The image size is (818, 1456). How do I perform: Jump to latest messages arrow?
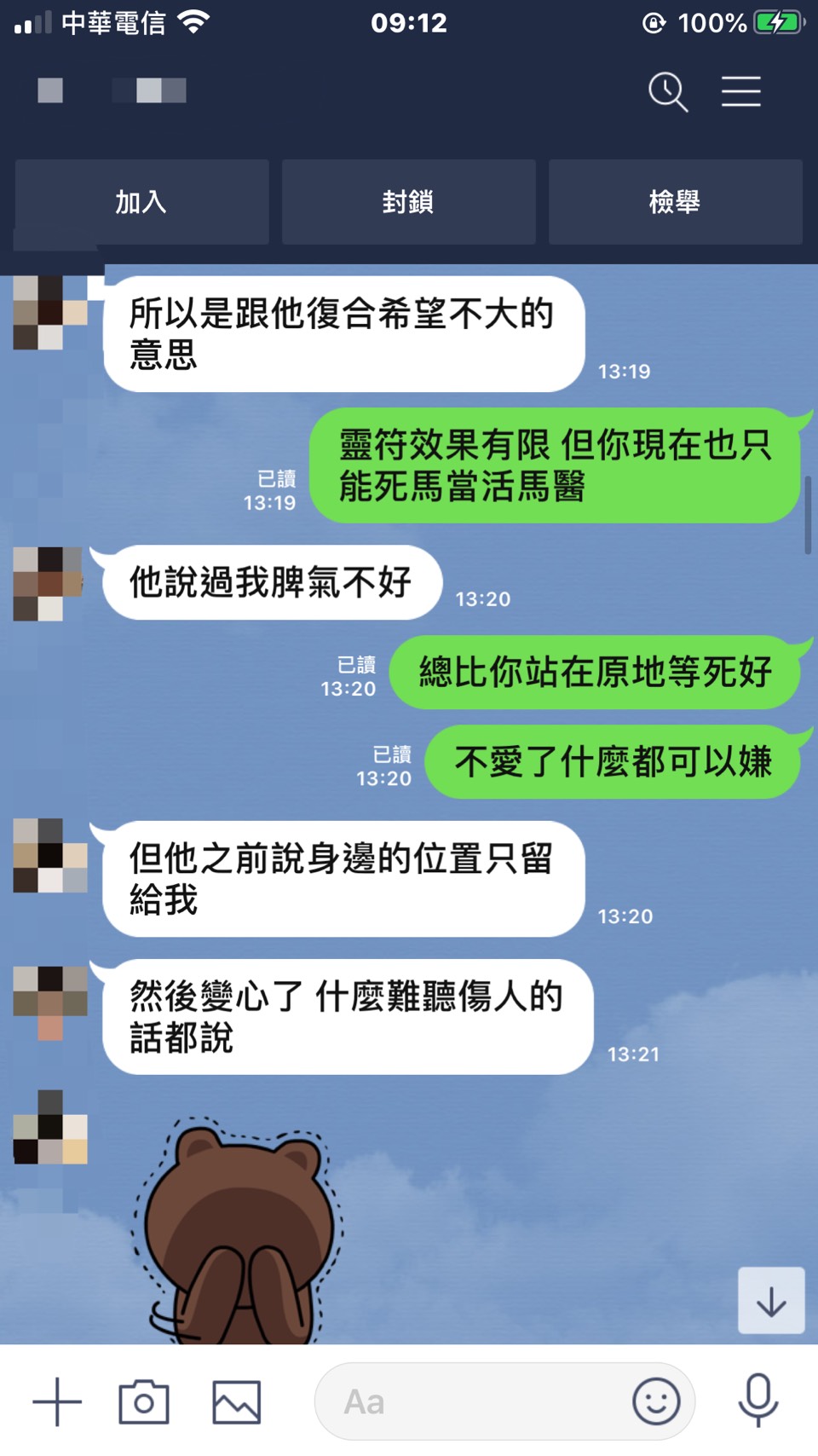click(x=771, y=1301)
